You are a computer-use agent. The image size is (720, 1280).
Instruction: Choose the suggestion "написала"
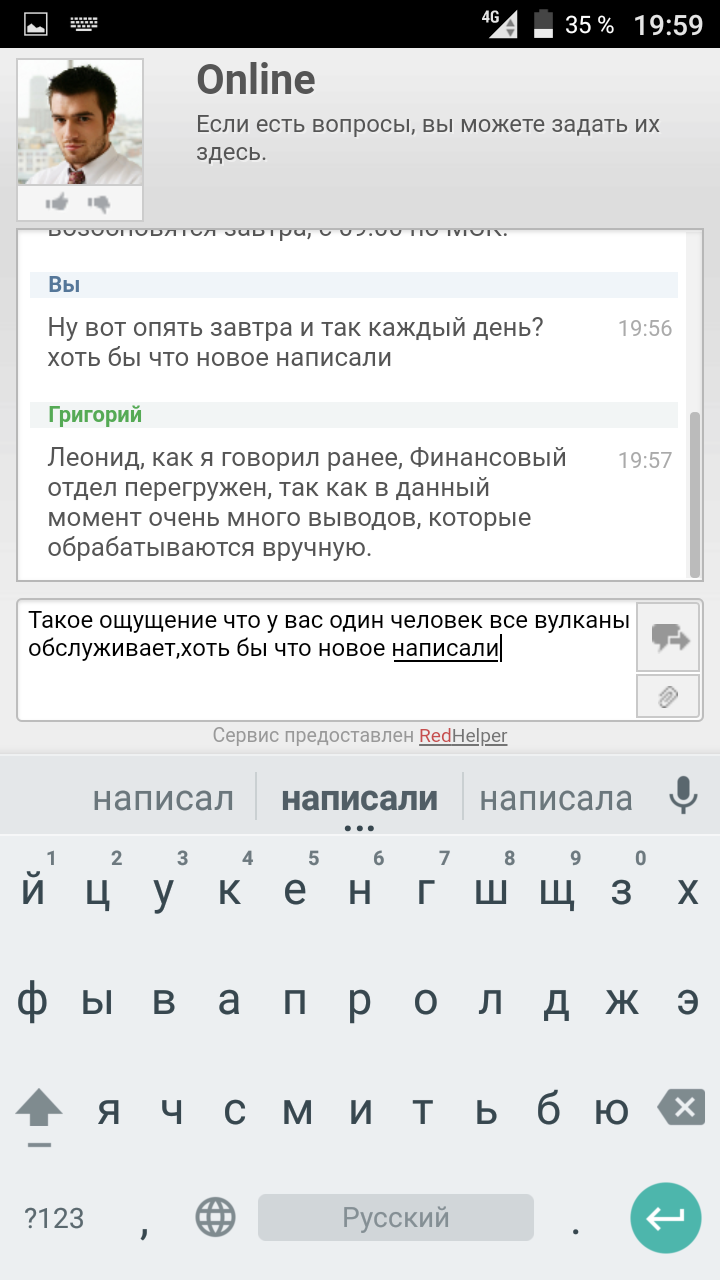556,798
